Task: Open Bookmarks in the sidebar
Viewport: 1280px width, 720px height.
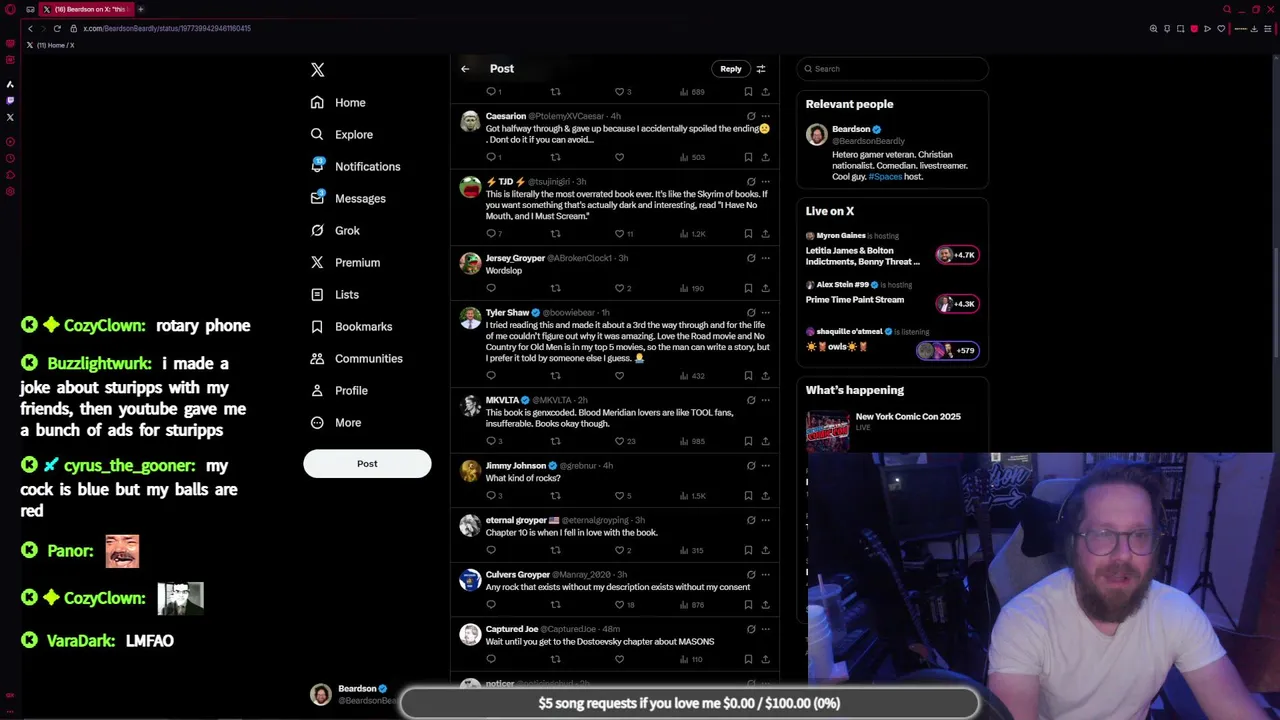Action: (362, 327)
